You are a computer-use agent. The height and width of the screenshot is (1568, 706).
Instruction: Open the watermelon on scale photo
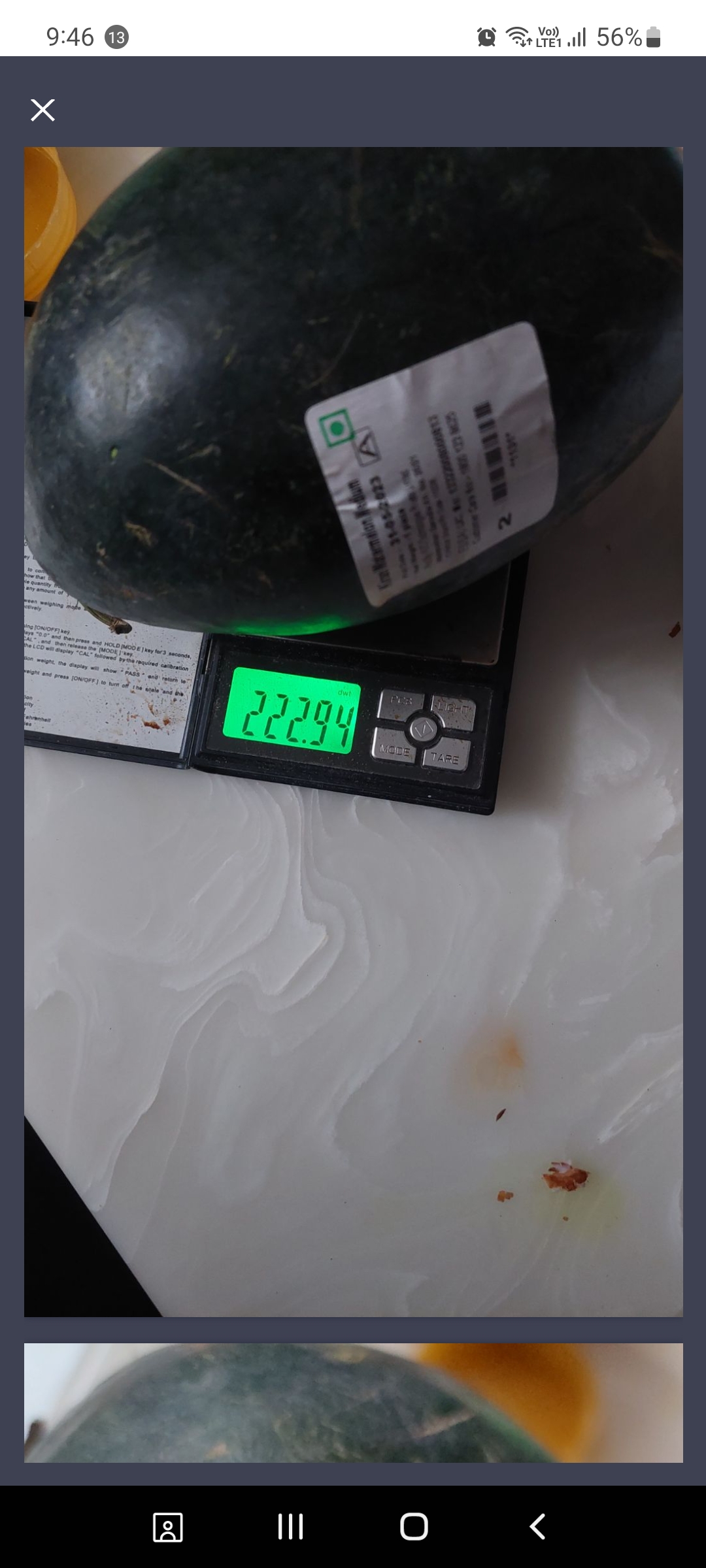(353, 732)
